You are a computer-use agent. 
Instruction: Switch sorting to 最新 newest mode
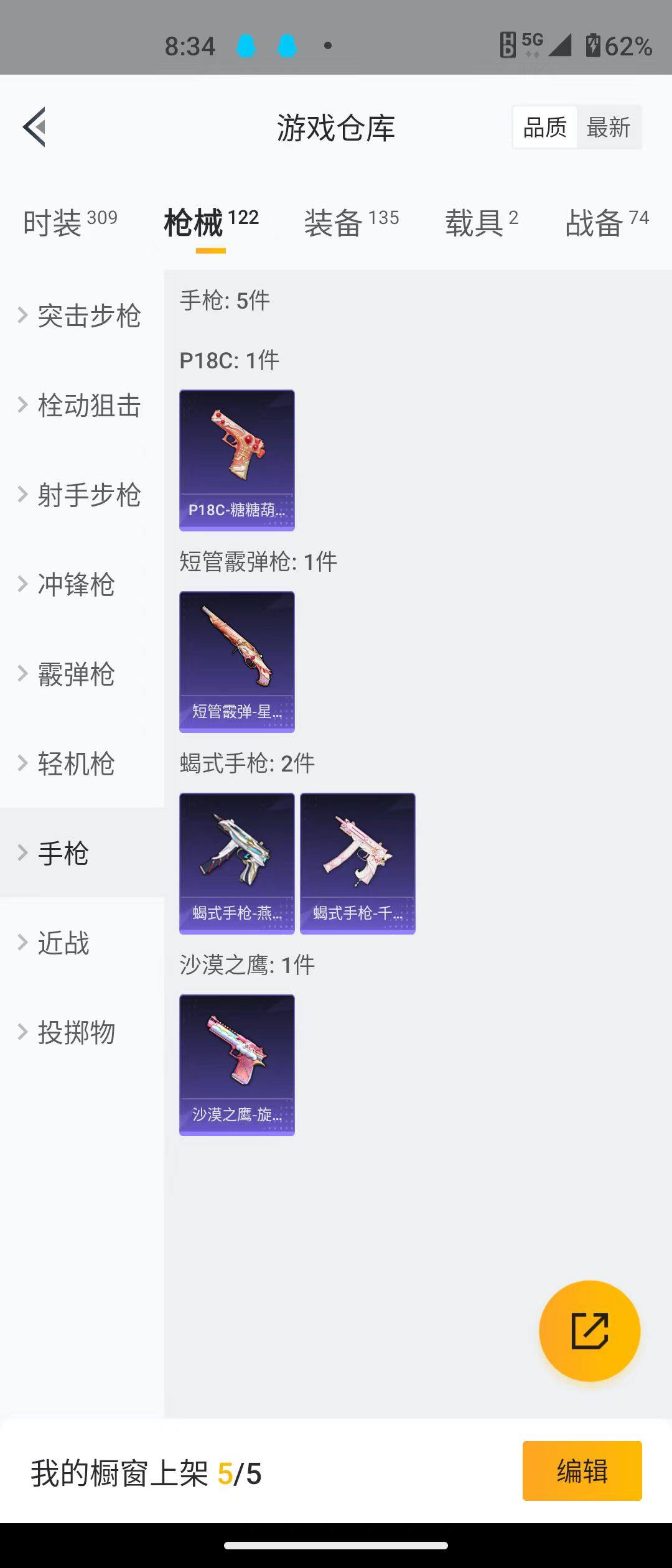(609, 126)
